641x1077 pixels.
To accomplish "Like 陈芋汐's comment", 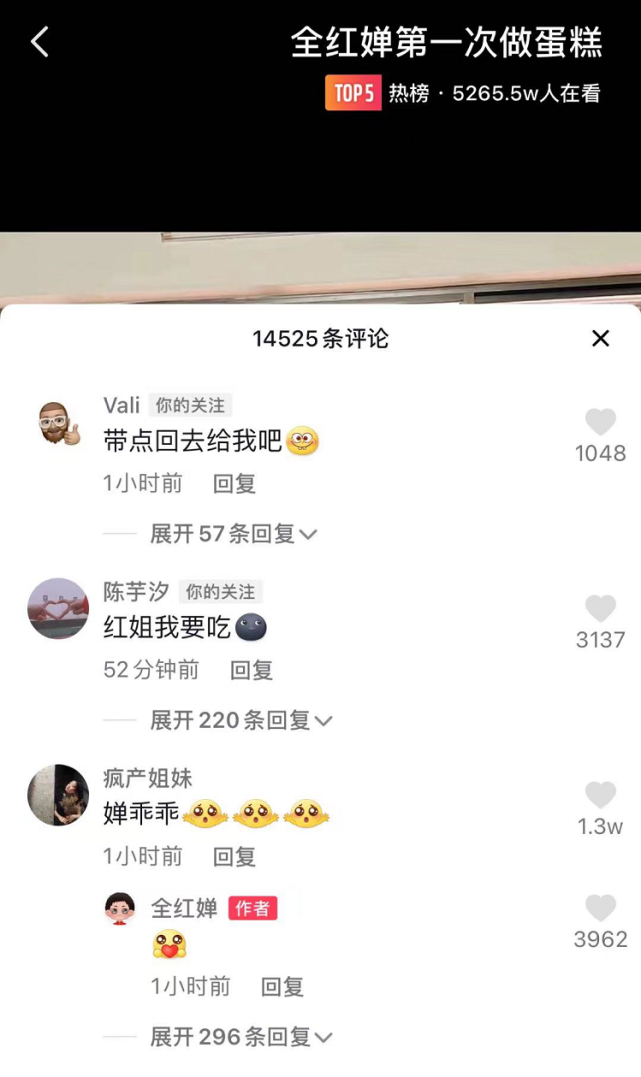I will click(x=600, y=609).
